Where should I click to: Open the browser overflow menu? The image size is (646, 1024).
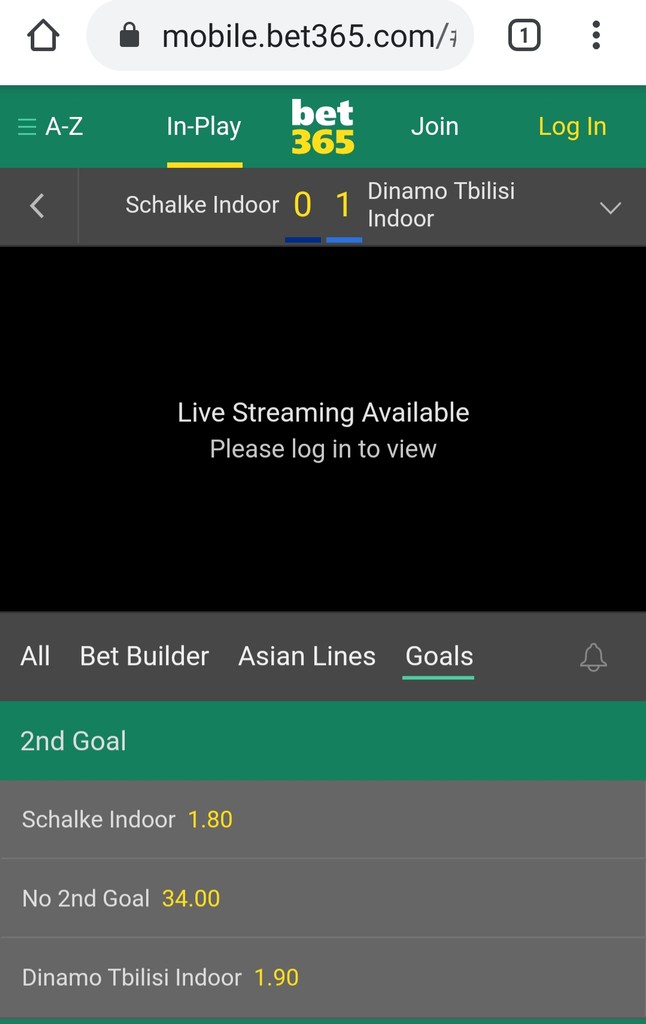coord(596,37)
